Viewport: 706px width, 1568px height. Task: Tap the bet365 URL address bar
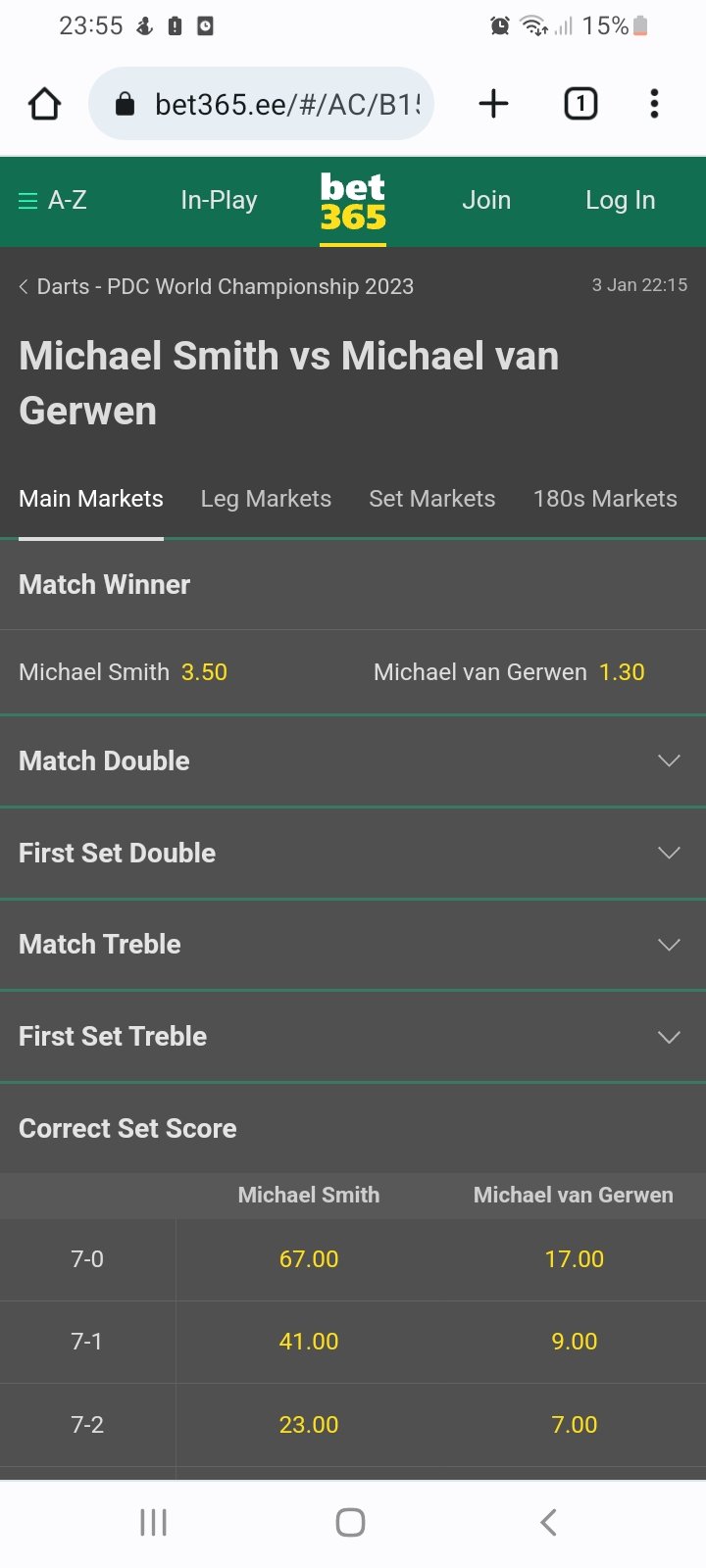point(261,104)
